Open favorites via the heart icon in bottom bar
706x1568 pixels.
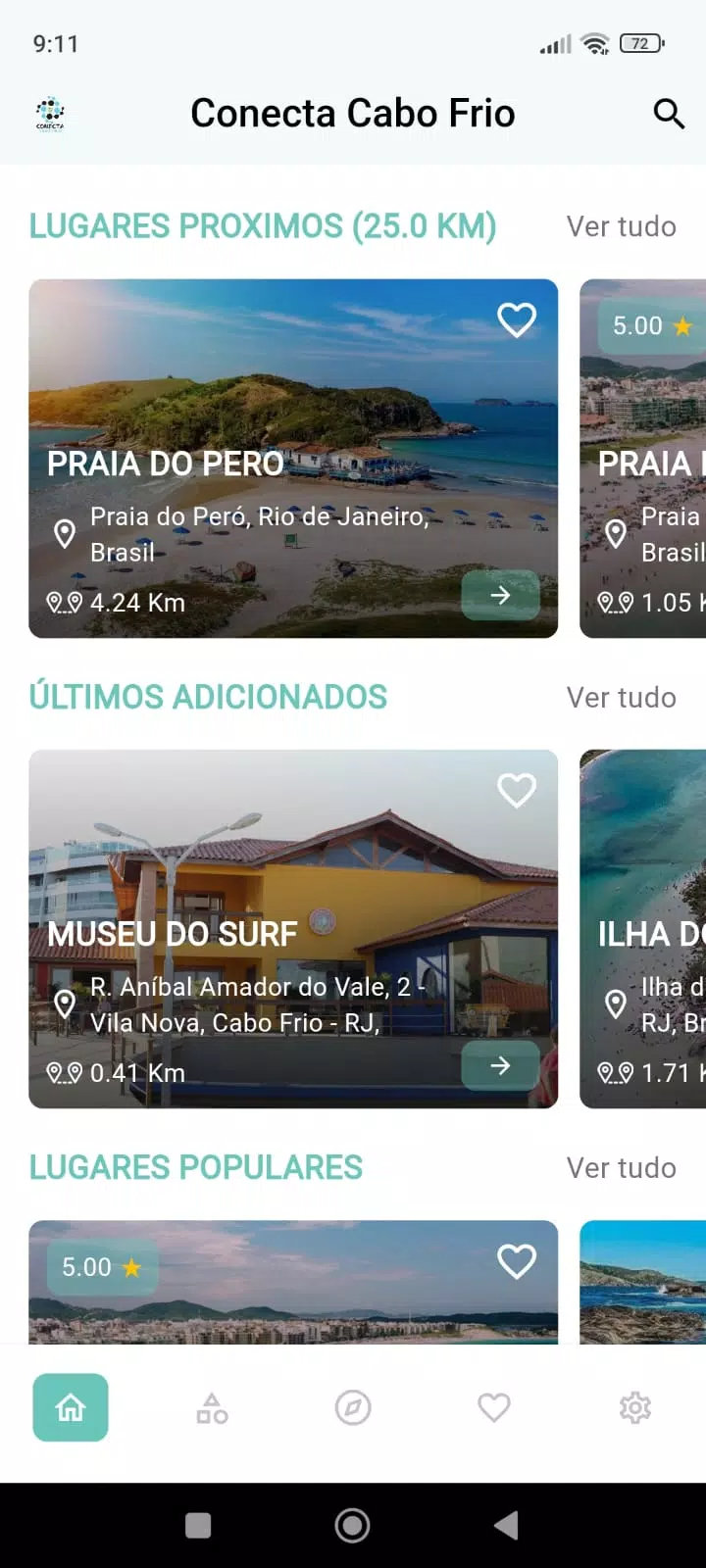(493, 1407)
